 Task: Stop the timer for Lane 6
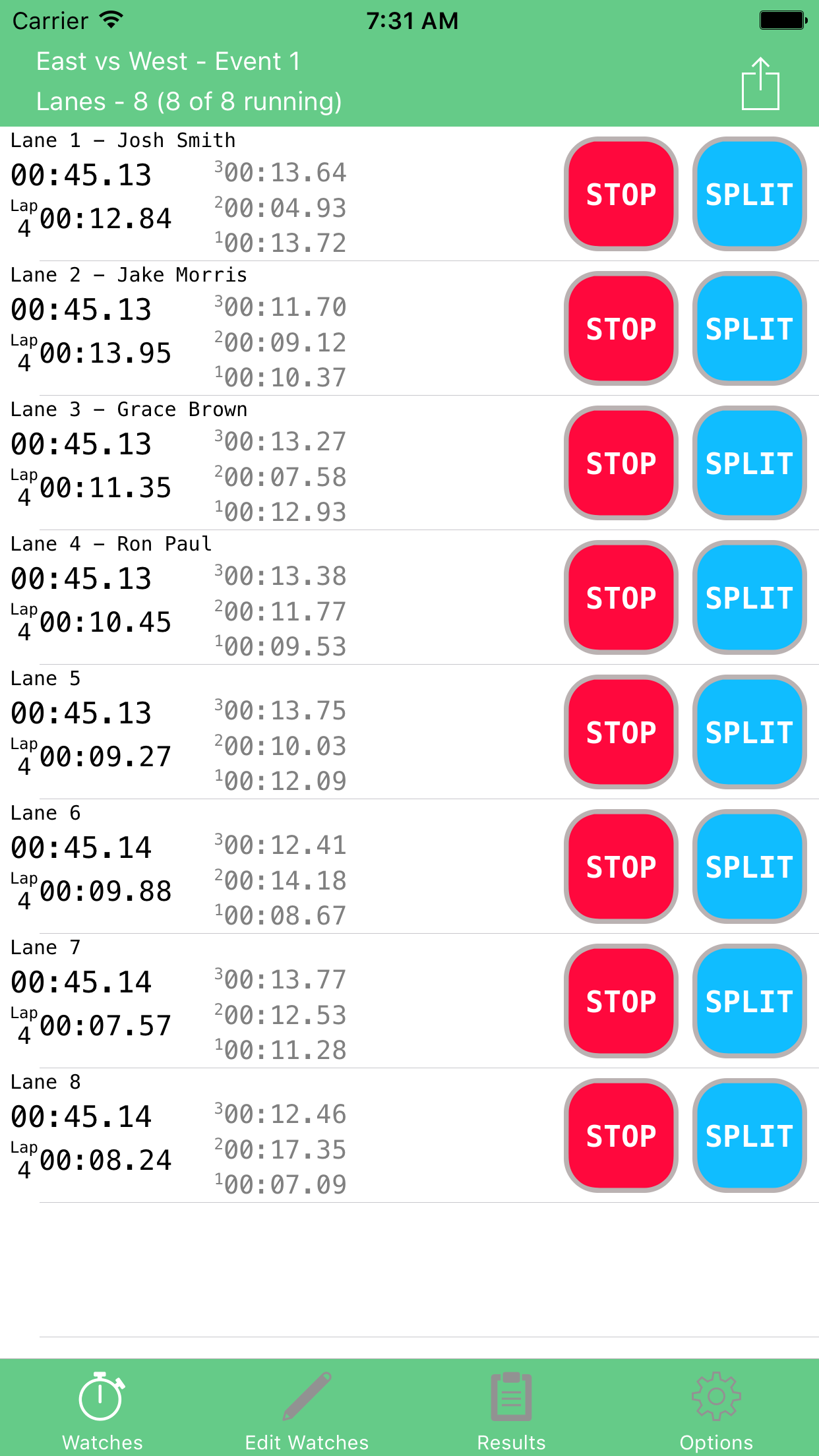[620, 866]
